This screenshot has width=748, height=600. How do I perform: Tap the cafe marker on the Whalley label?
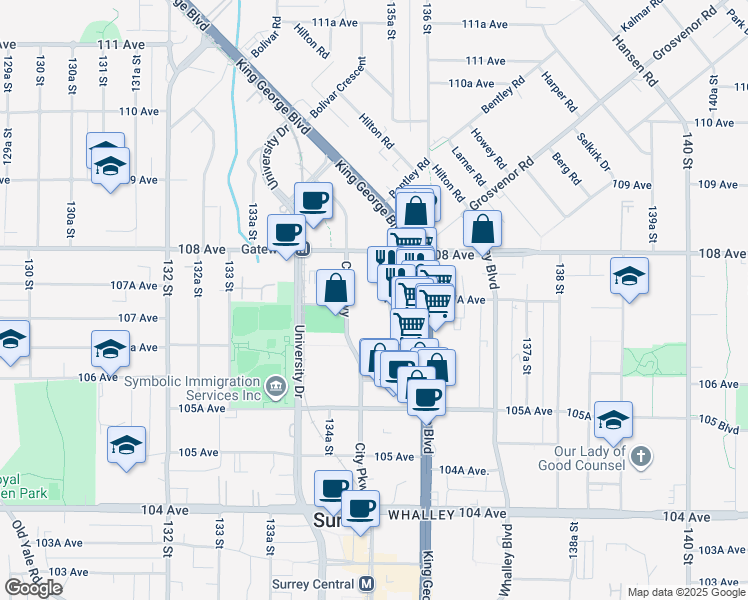[x=361, y=512]
